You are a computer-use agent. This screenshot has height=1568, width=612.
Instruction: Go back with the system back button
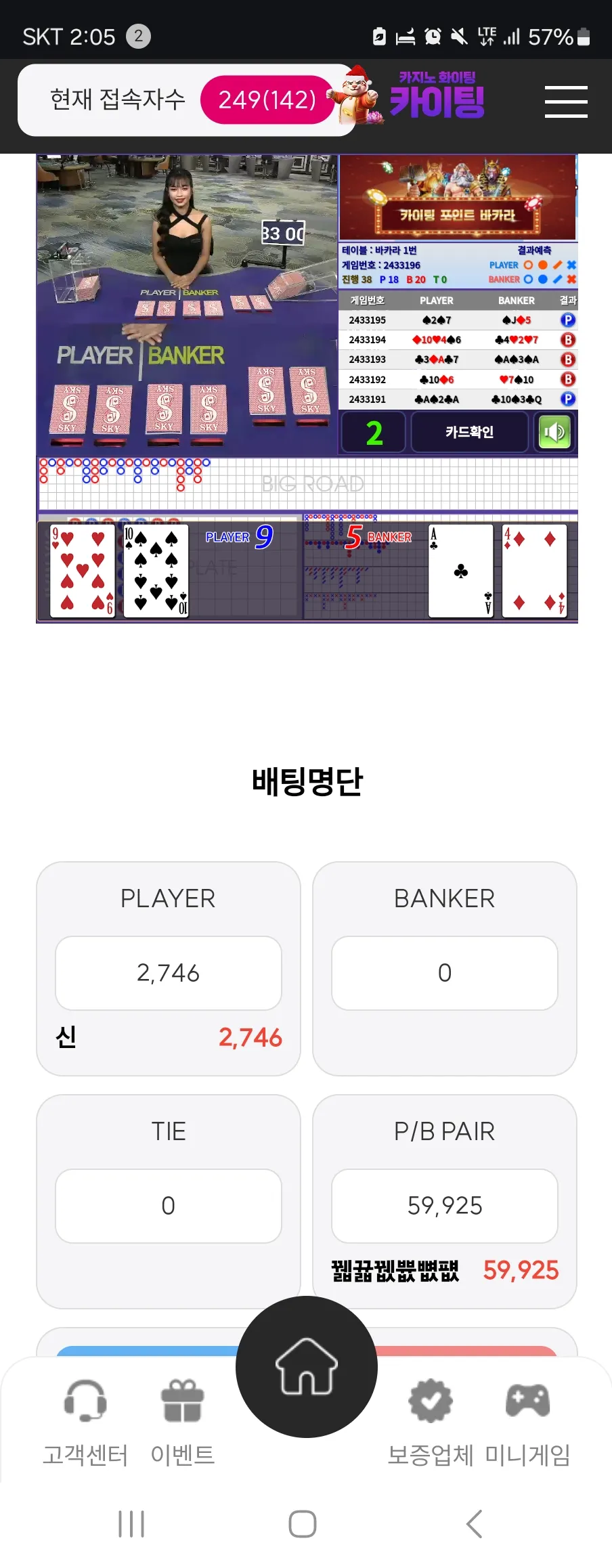coord(474,1524)
